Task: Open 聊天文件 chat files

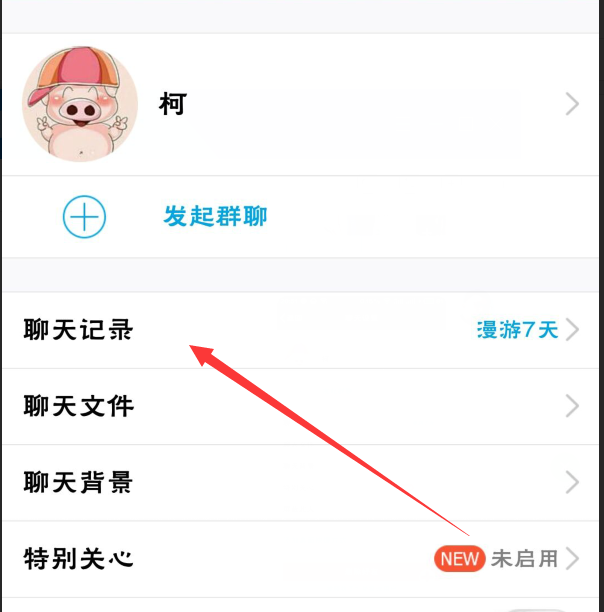Action: (x=300, y=406)
